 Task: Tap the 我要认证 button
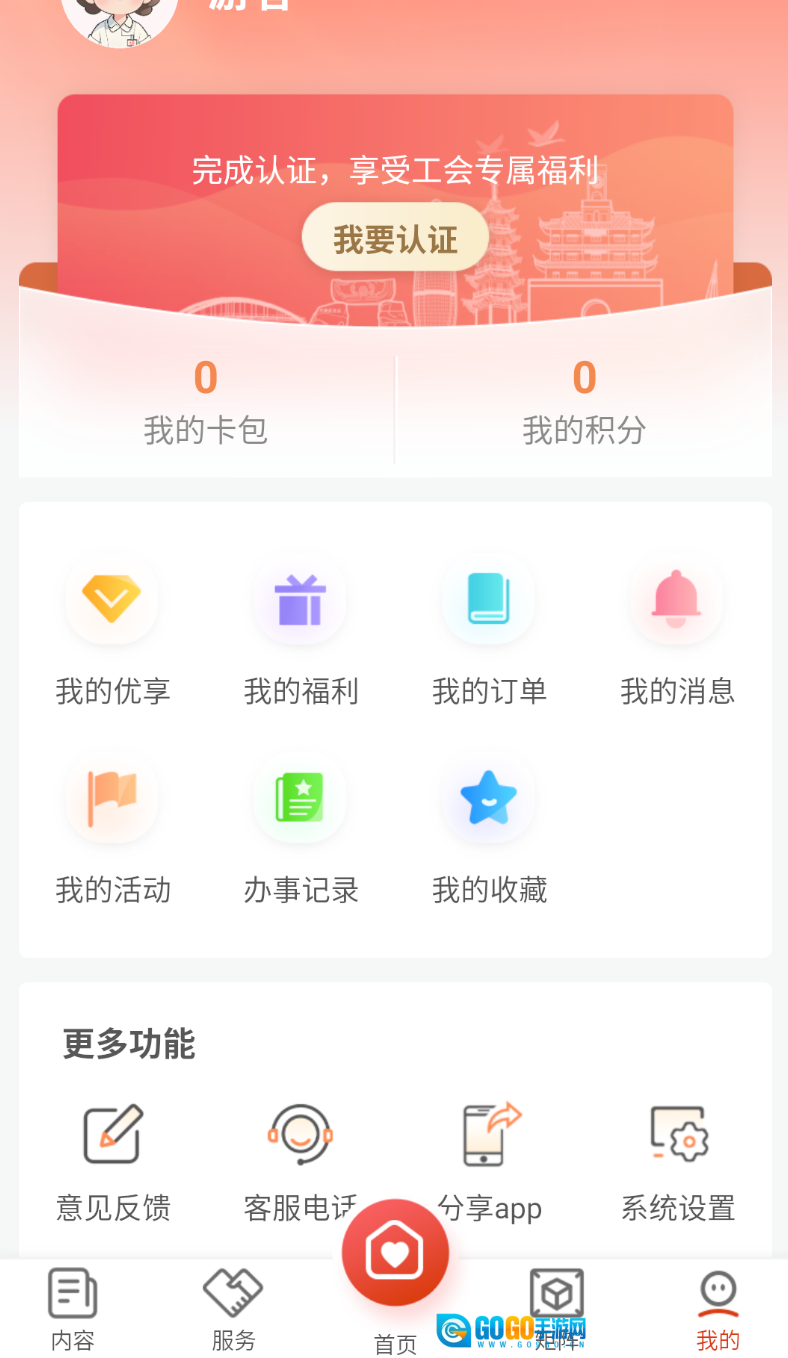click(395, 238)
